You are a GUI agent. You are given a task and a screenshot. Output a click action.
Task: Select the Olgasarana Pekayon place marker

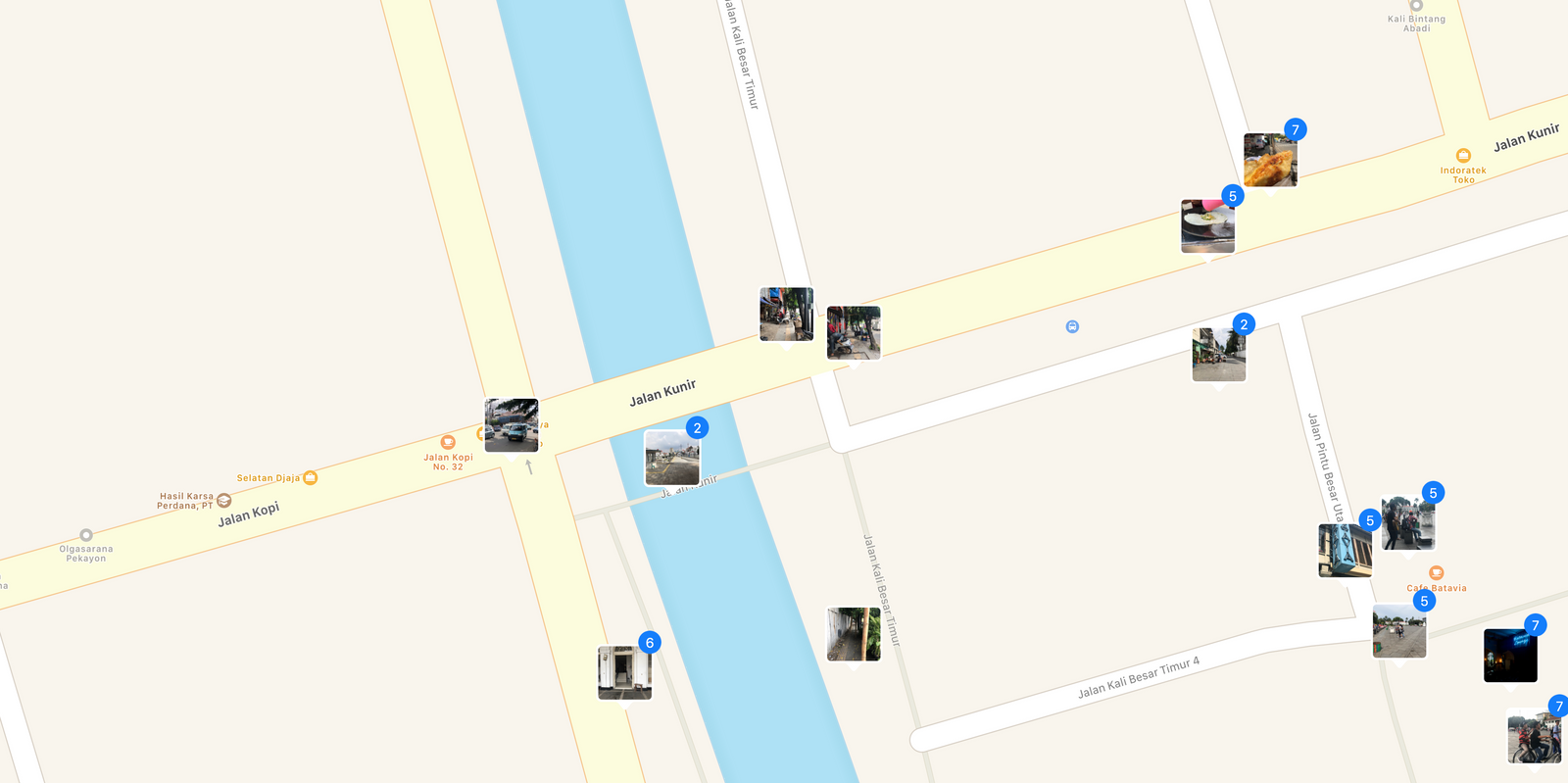[x=86, y=535]
